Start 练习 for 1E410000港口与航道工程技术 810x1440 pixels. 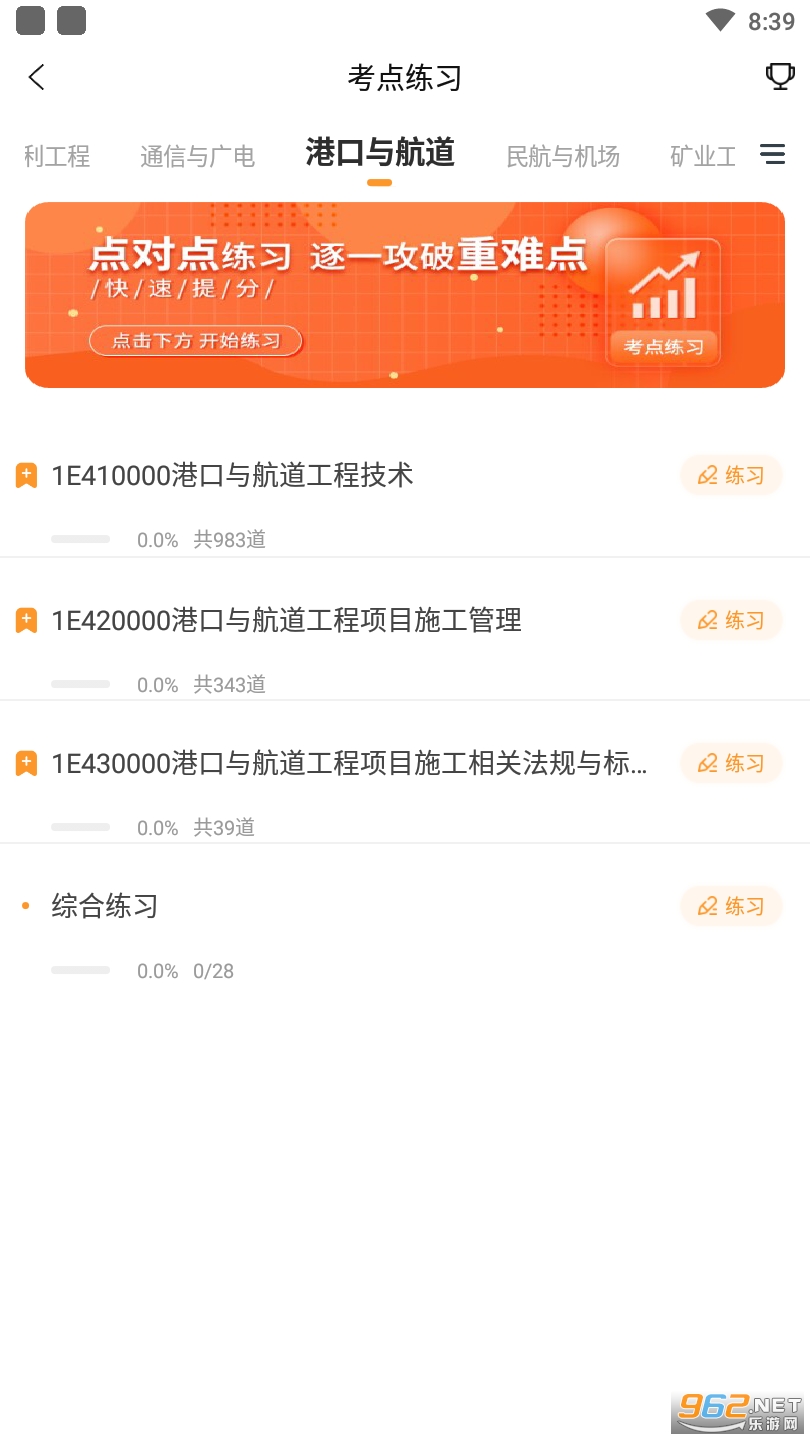731,475
